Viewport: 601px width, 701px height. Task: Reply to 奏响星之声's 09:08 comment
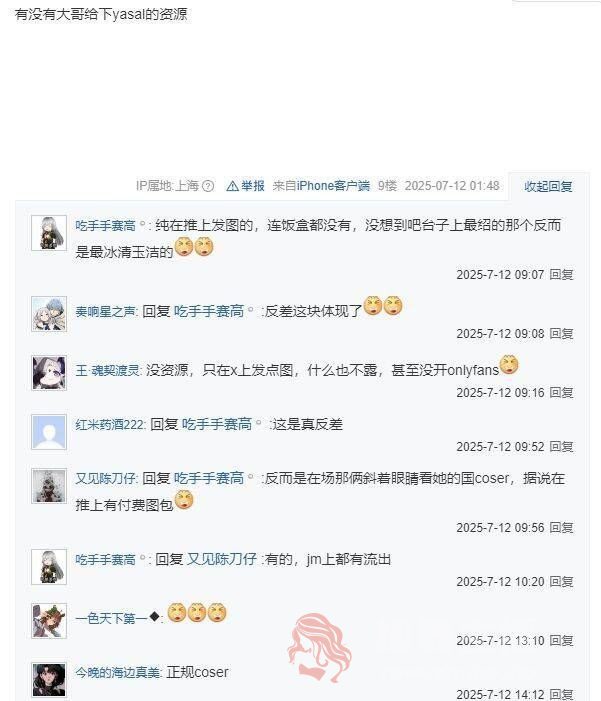pyautogui.click(x=562, y=333)
